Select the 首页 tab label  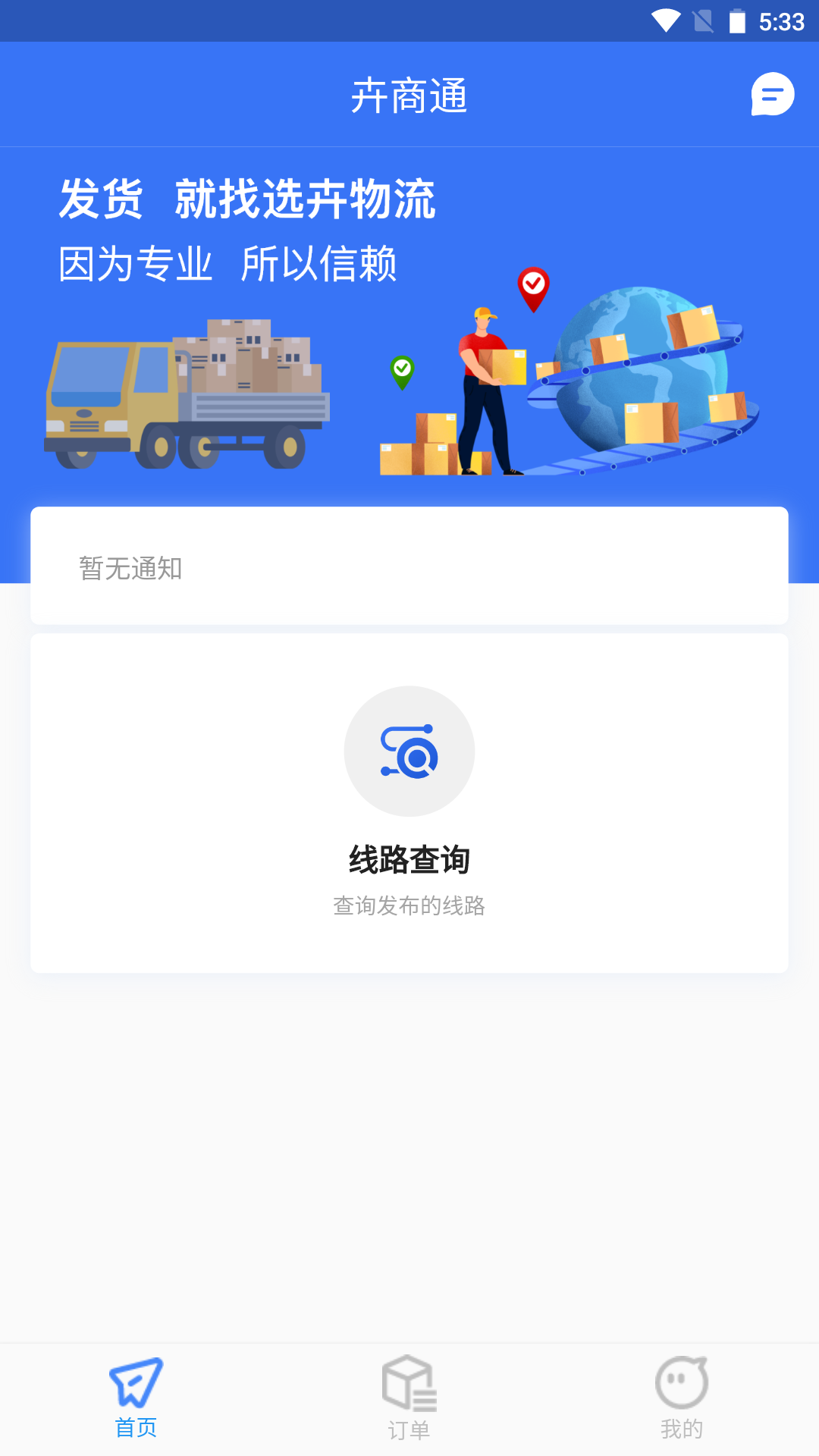[x=135, y=1429]
